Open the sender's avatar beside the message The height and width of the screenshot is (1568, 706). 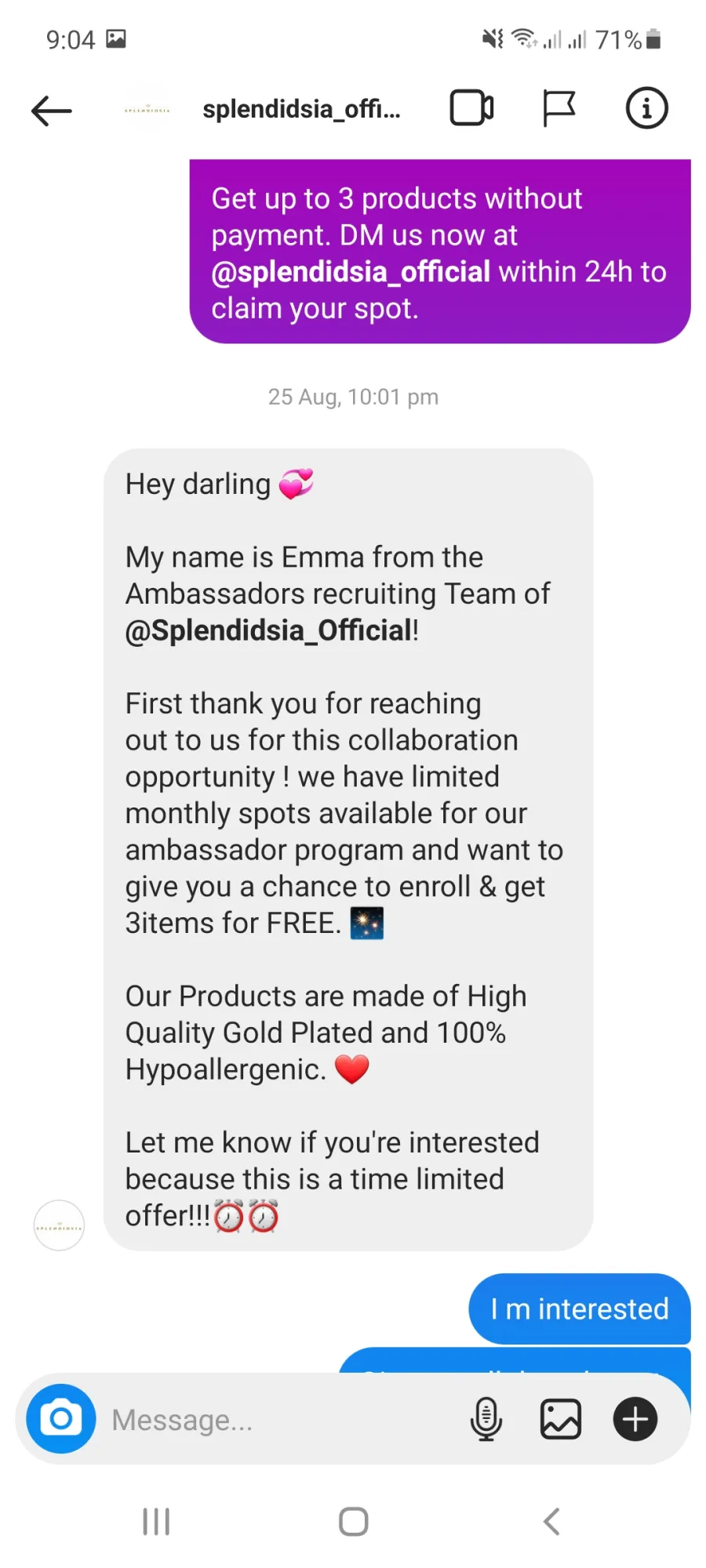click(x=59, y=1225)
